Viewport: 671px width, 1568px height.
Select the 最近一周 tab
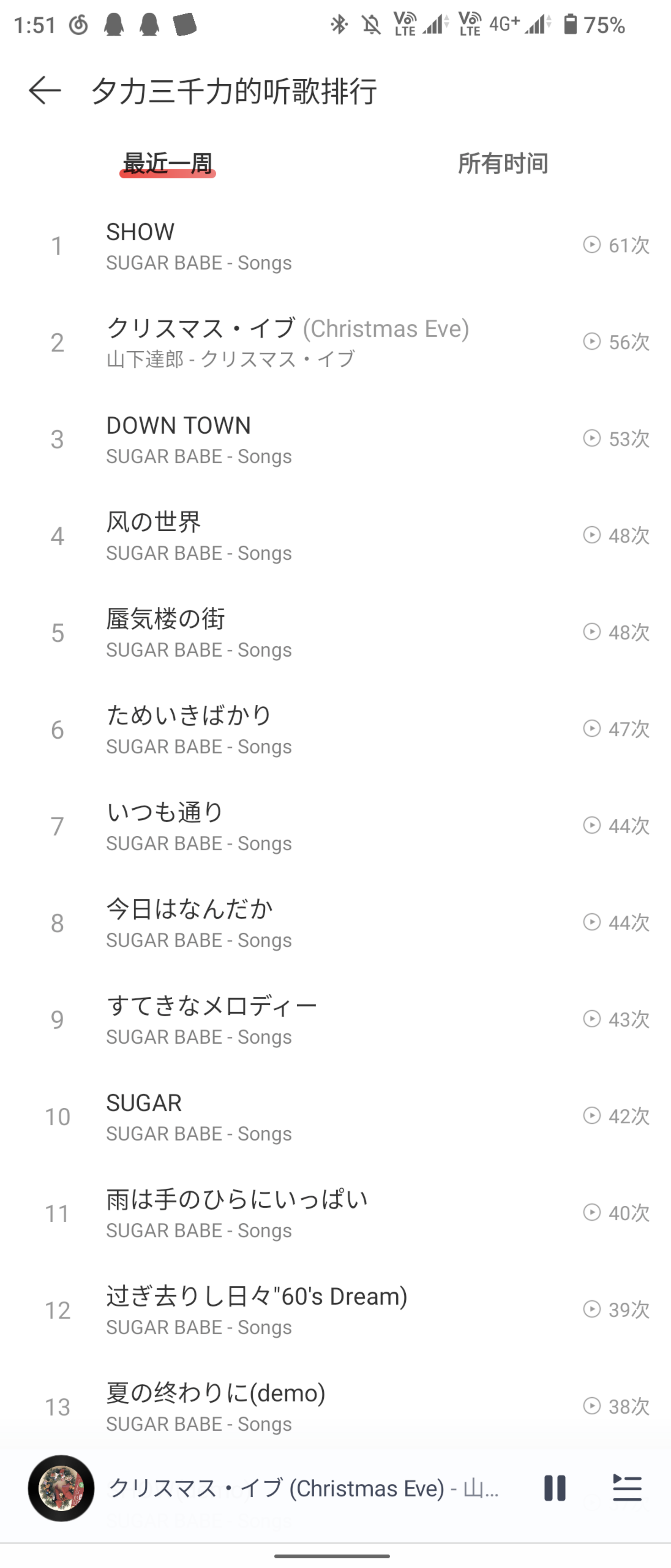click(x=167, y=163)
